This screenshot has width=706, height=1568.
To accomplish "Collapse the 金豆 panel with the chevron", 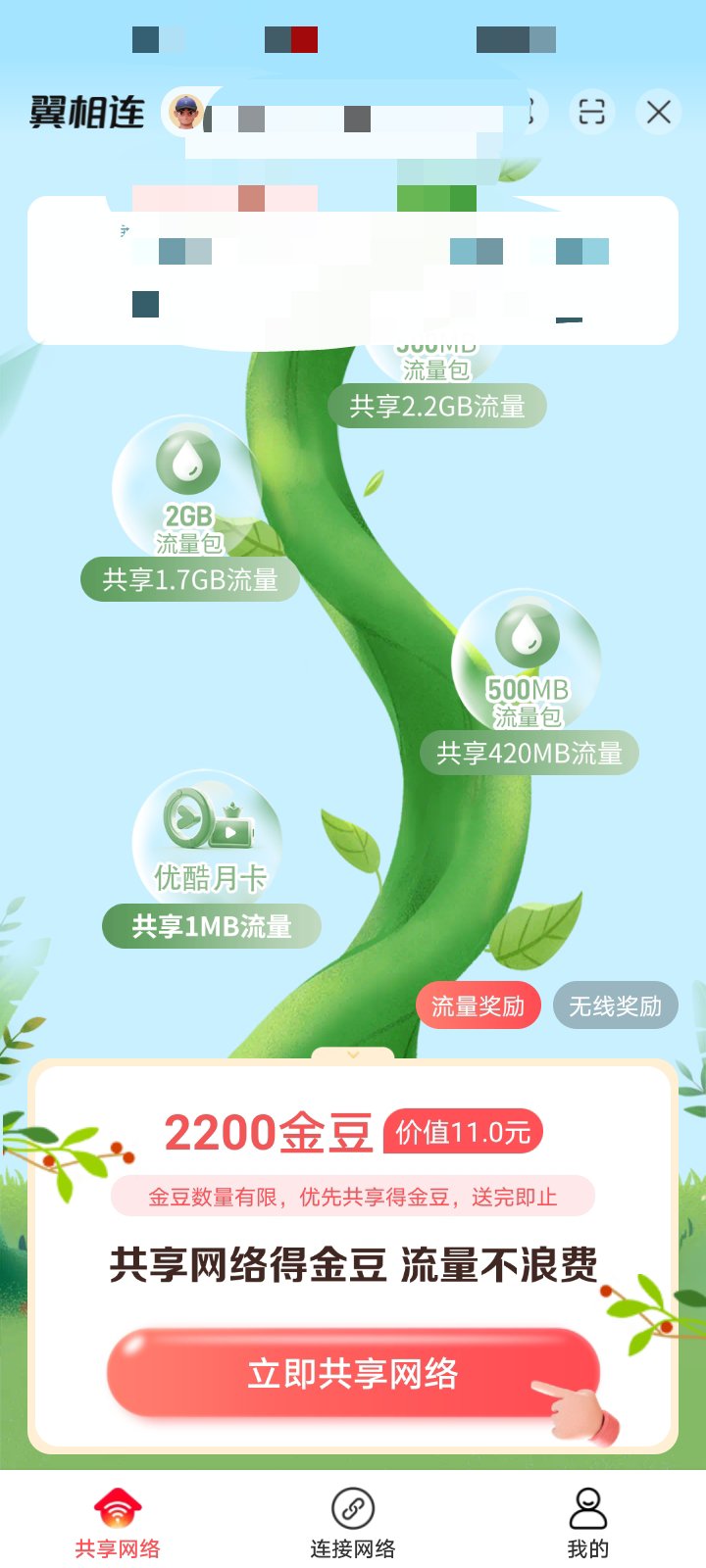I will (353, 1054).
